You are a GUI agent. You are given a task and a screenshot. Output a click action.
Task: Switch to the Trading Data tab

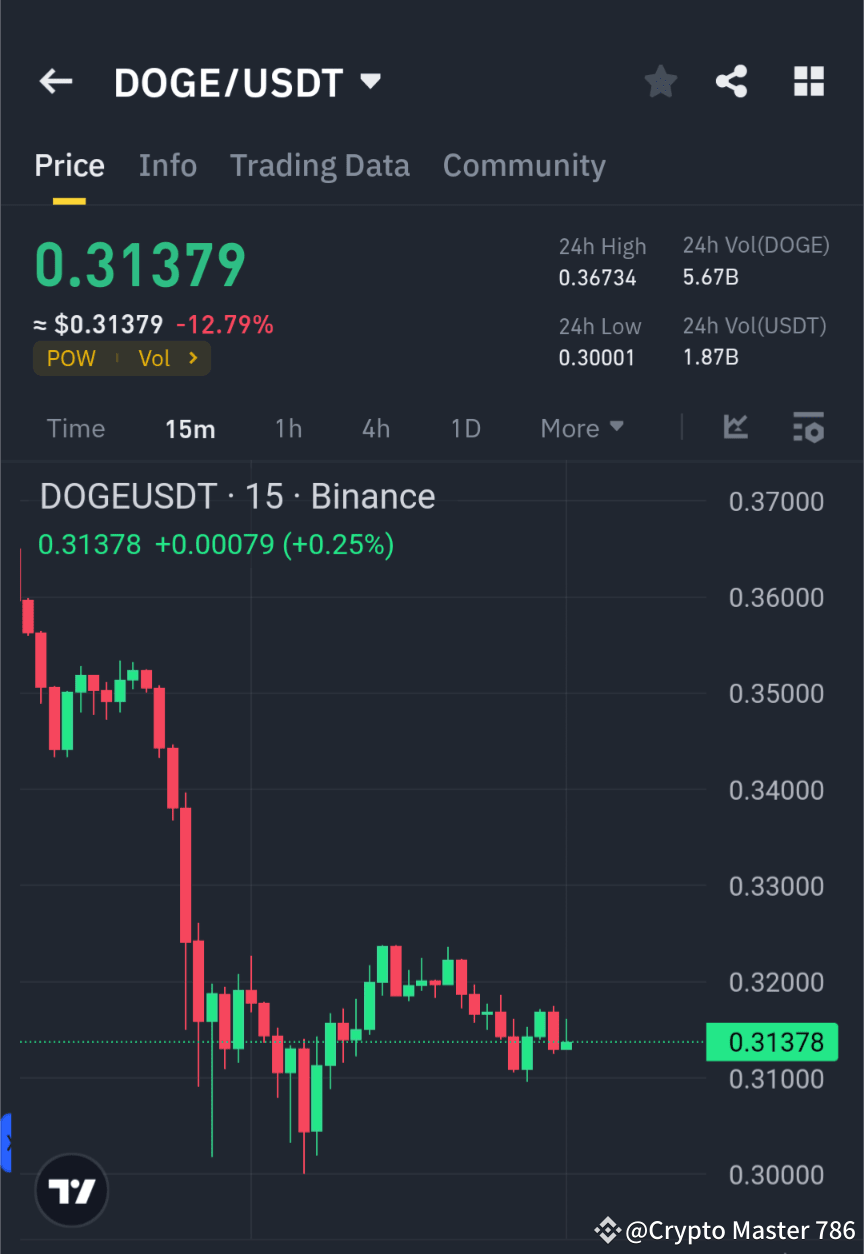319,165
